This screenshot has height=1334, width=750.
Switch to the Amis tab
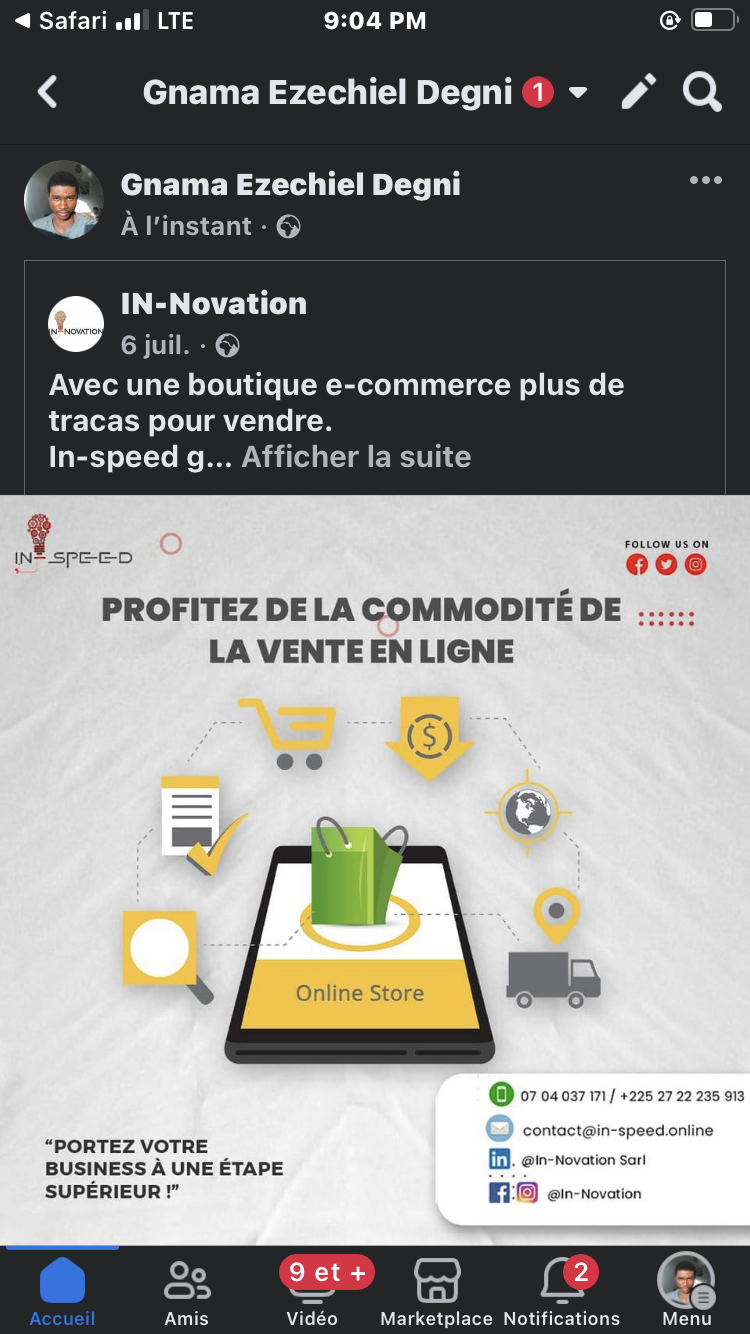click(187, 1291)
